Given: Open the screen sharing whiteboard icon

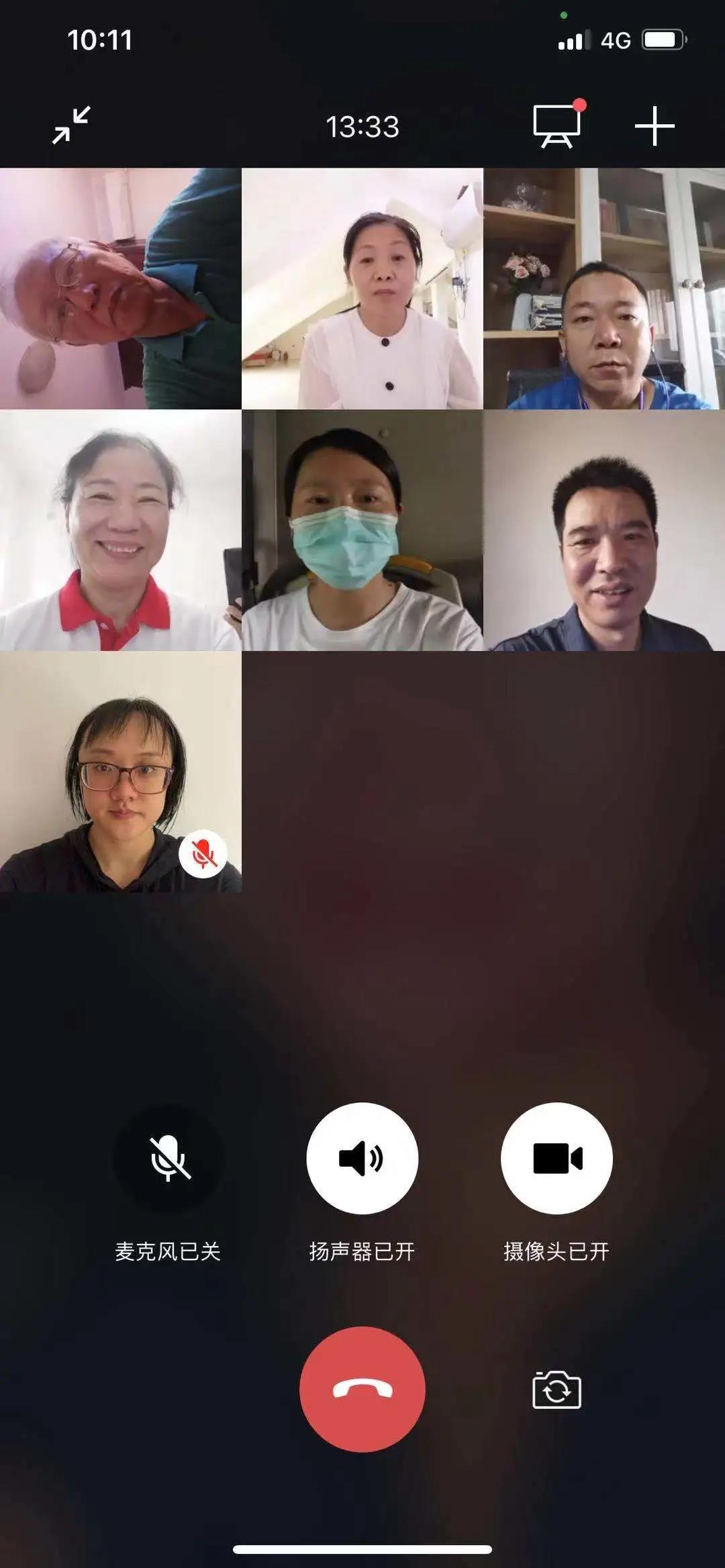Looking at the screenshot, I should coord(557,126).
